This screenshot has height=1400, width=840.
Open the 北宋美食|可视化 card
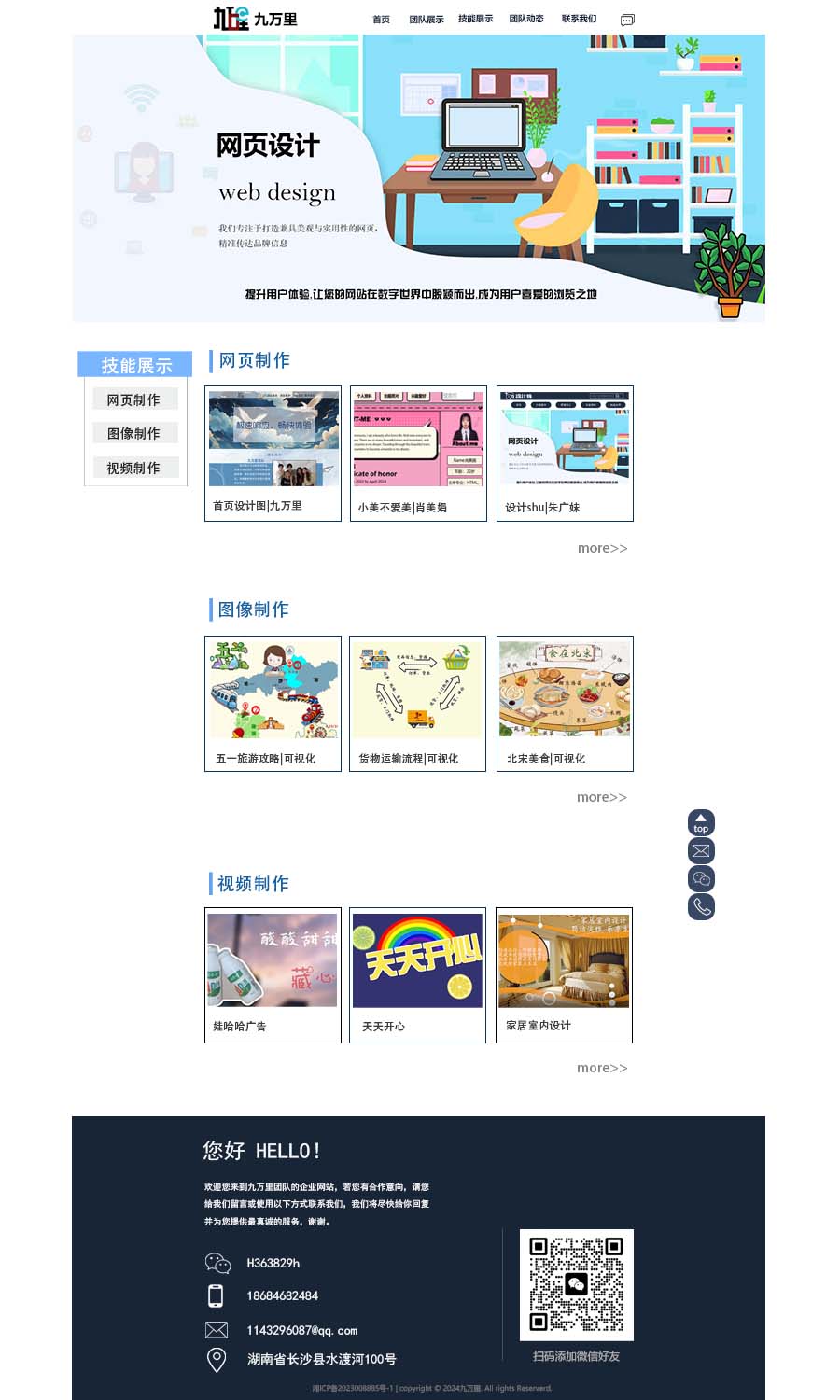[565, 703]
